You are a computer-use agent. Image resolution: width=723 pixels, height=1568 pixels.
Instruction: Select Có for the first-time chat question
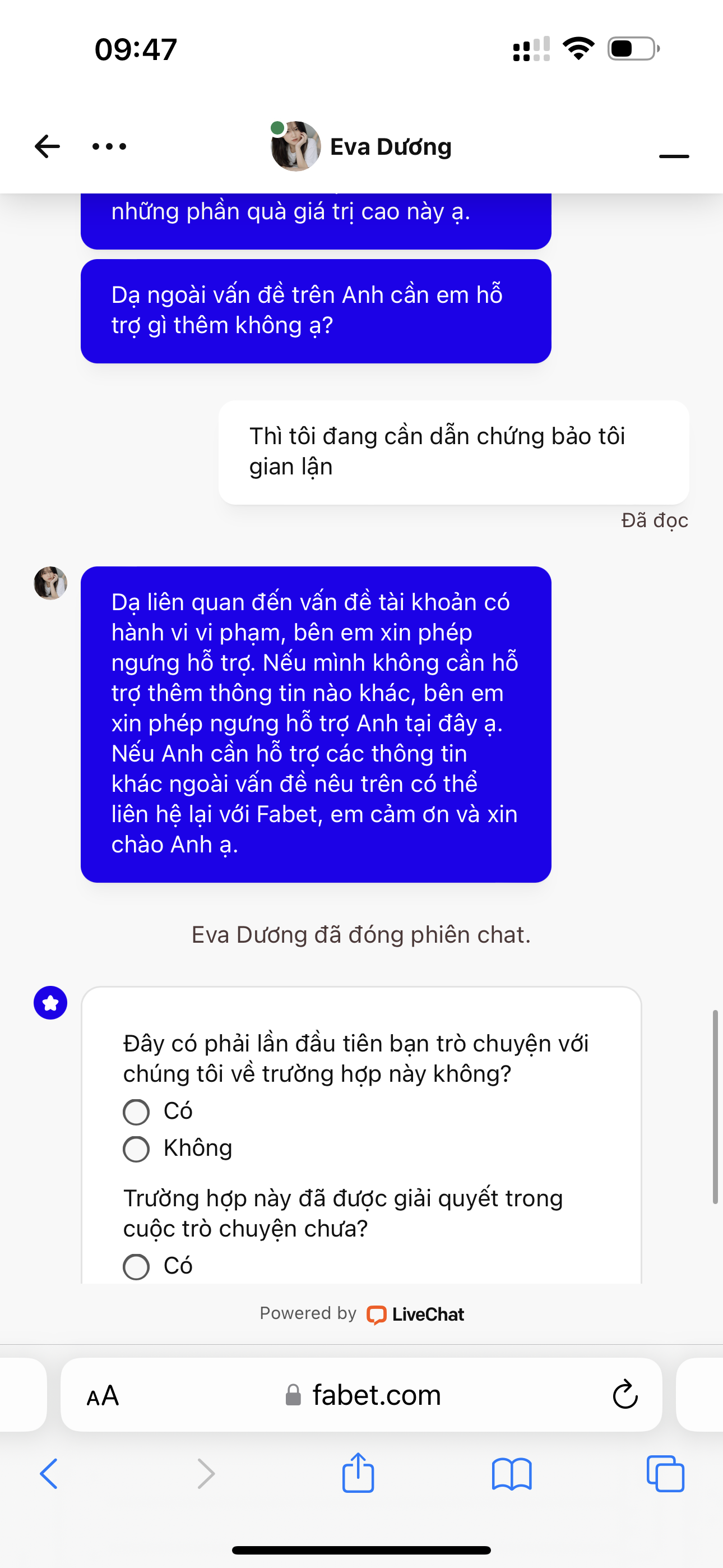pos(136,1112)
